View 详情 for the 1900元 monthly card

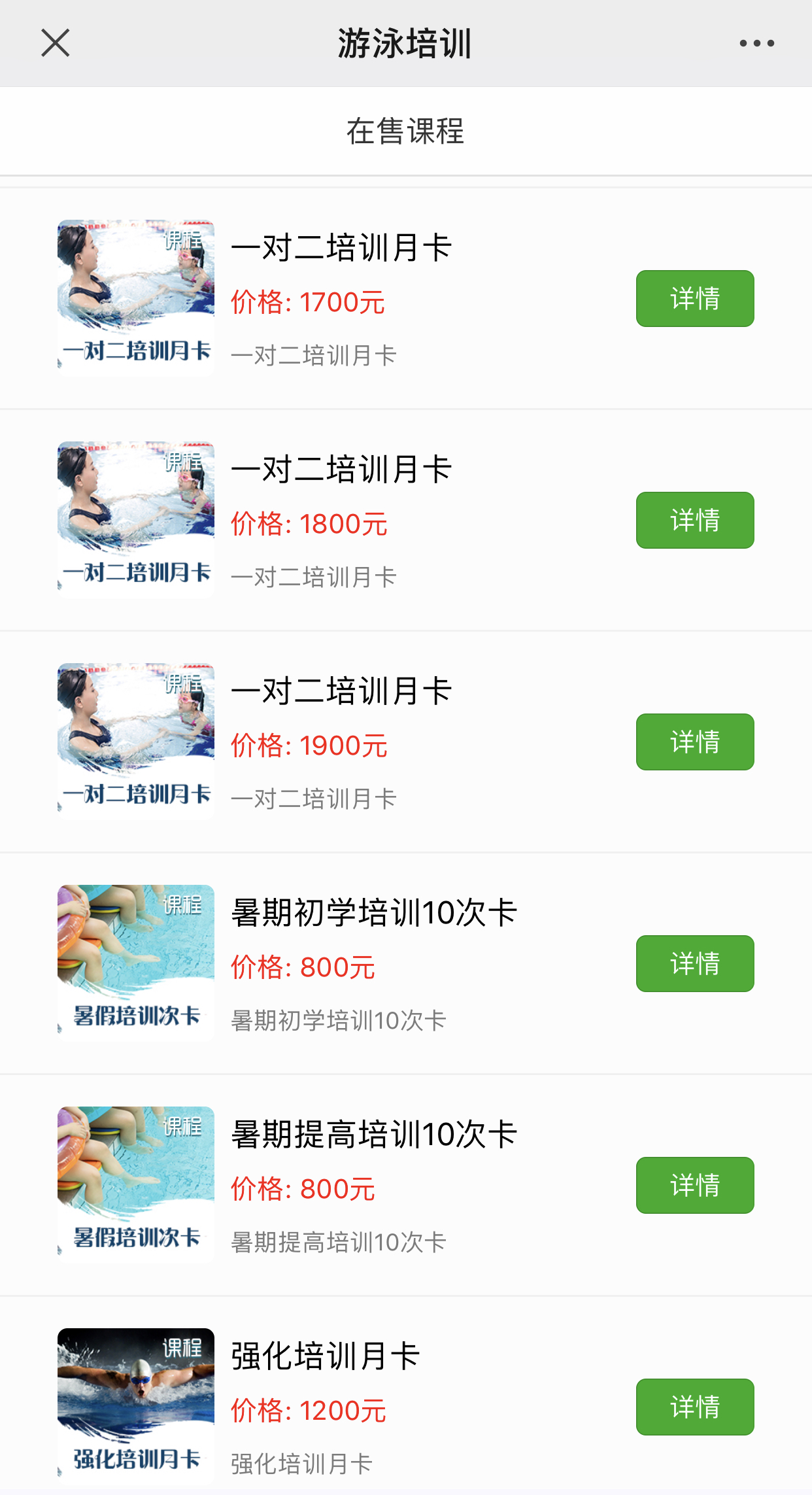click(x=694, y=742)
